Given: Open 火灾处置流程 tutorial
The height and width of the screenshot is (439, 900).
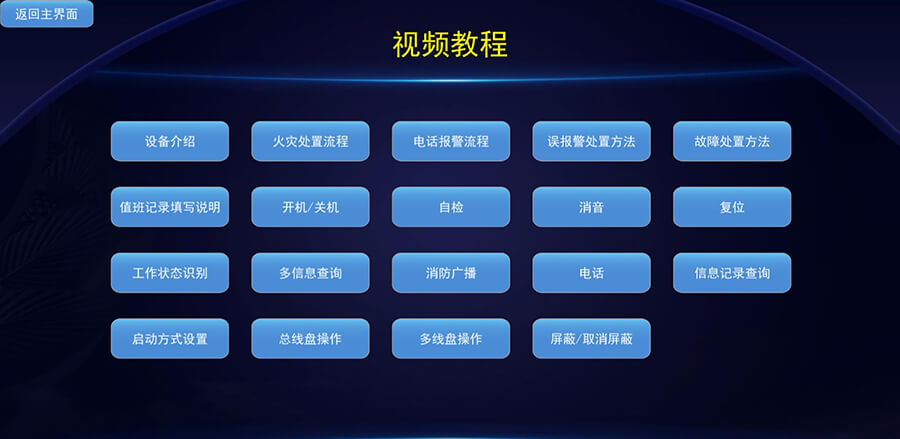Looking at the screenshot, I should click(x=310, y=141).
